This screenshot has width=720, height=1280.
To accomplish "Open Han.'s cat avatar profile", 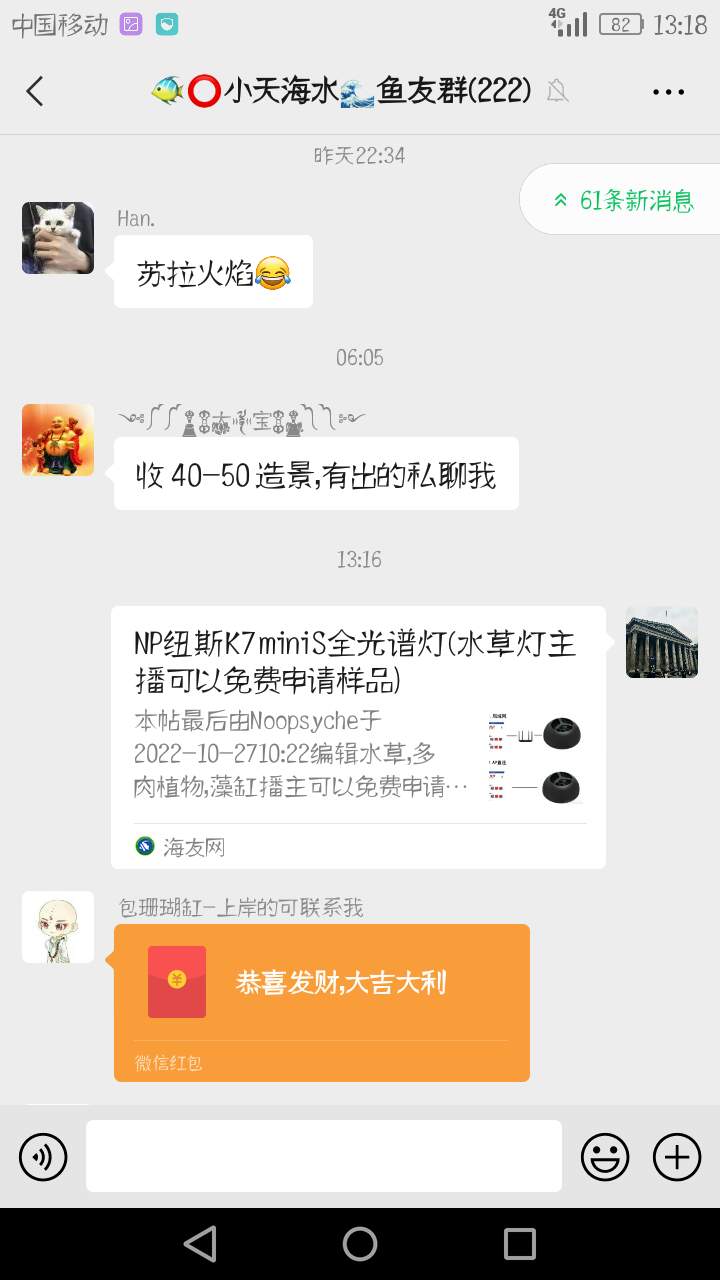I will pyautogui.click(x=58, y=238).
